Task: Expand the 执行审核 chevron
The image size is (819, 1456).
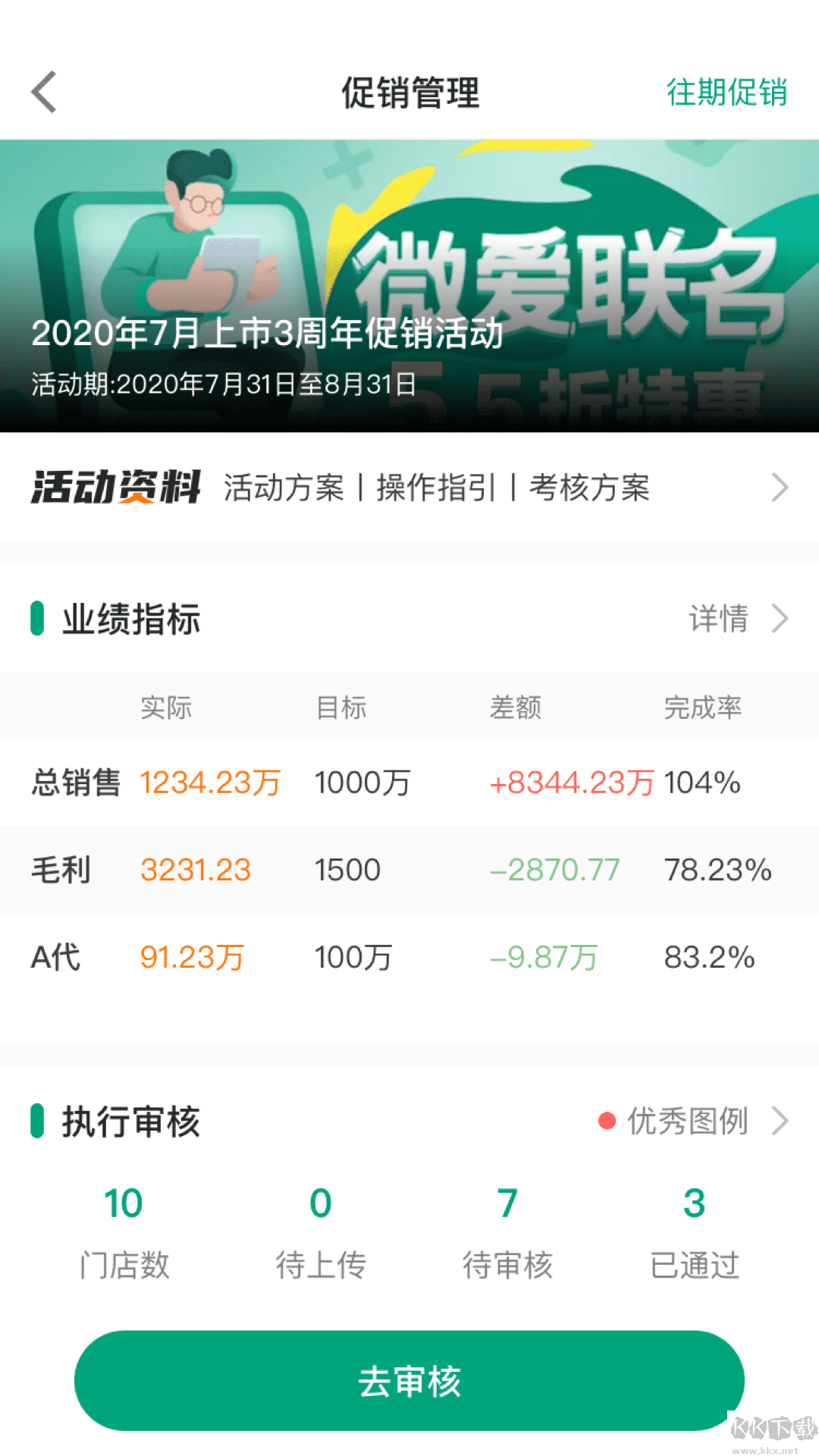Action: pyautogui.click(x=780, y=1122)
